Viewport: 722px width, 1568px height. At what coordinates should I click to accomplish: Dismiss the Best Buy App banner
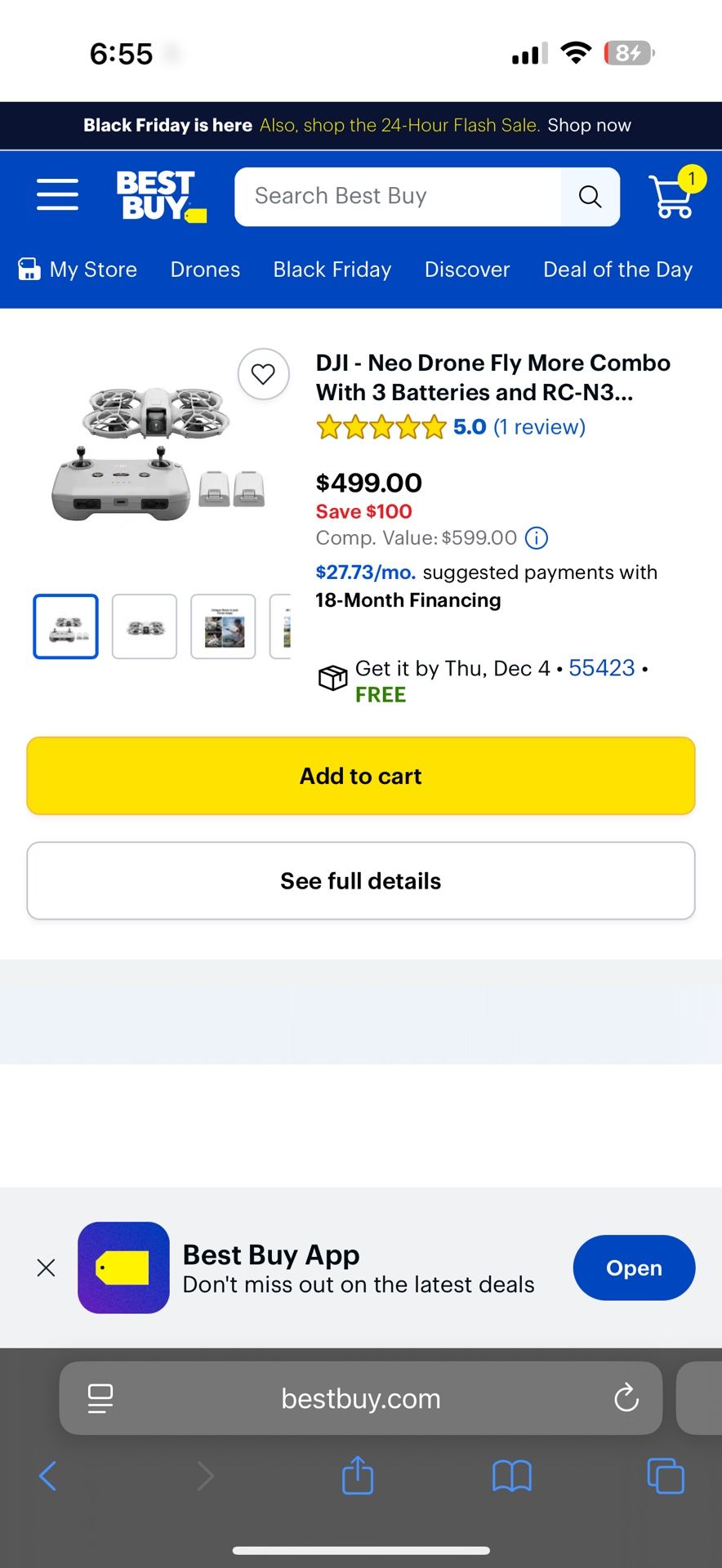click(47, 1267)
